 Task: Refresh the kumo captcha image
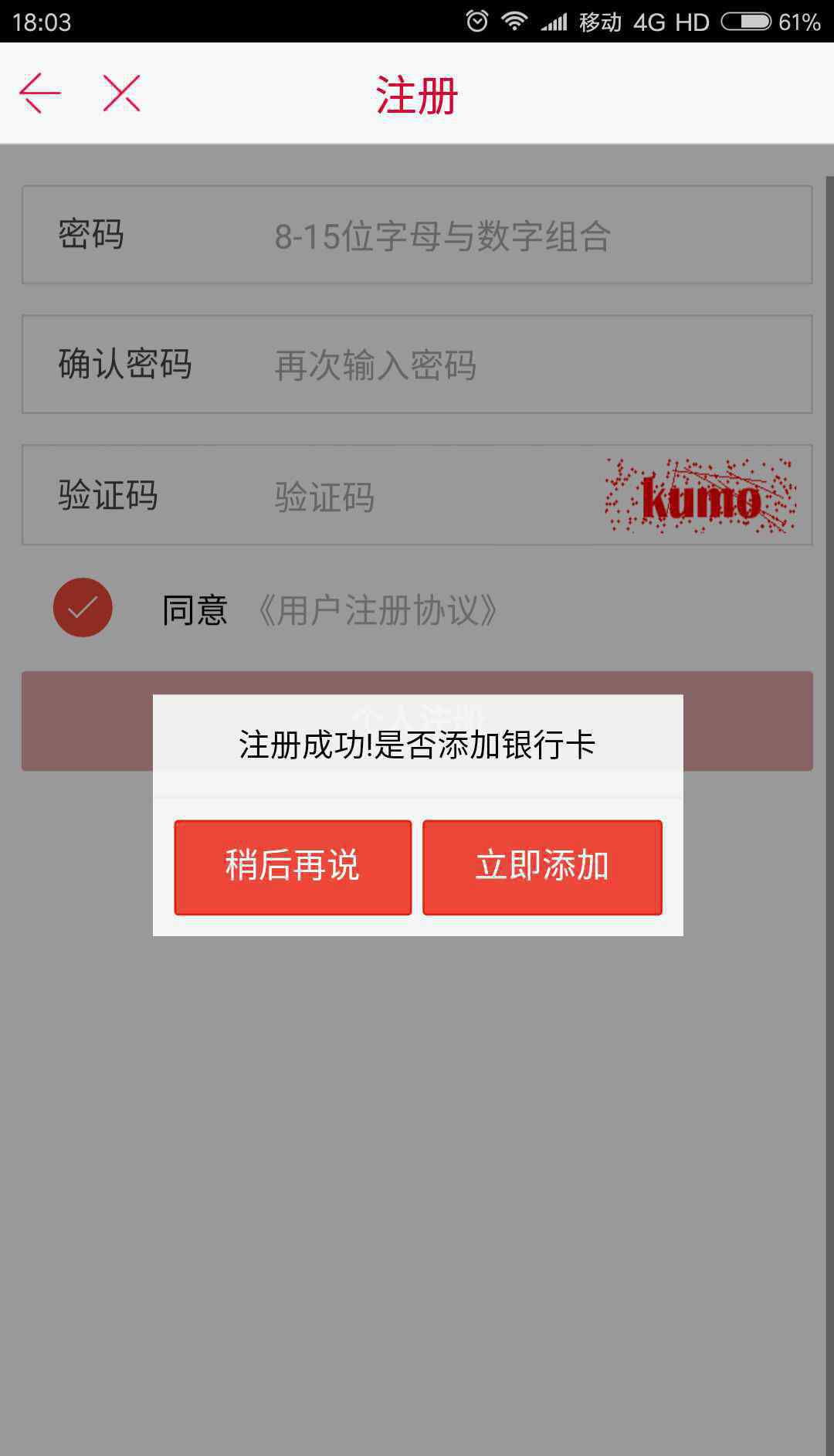pos(700,496)
